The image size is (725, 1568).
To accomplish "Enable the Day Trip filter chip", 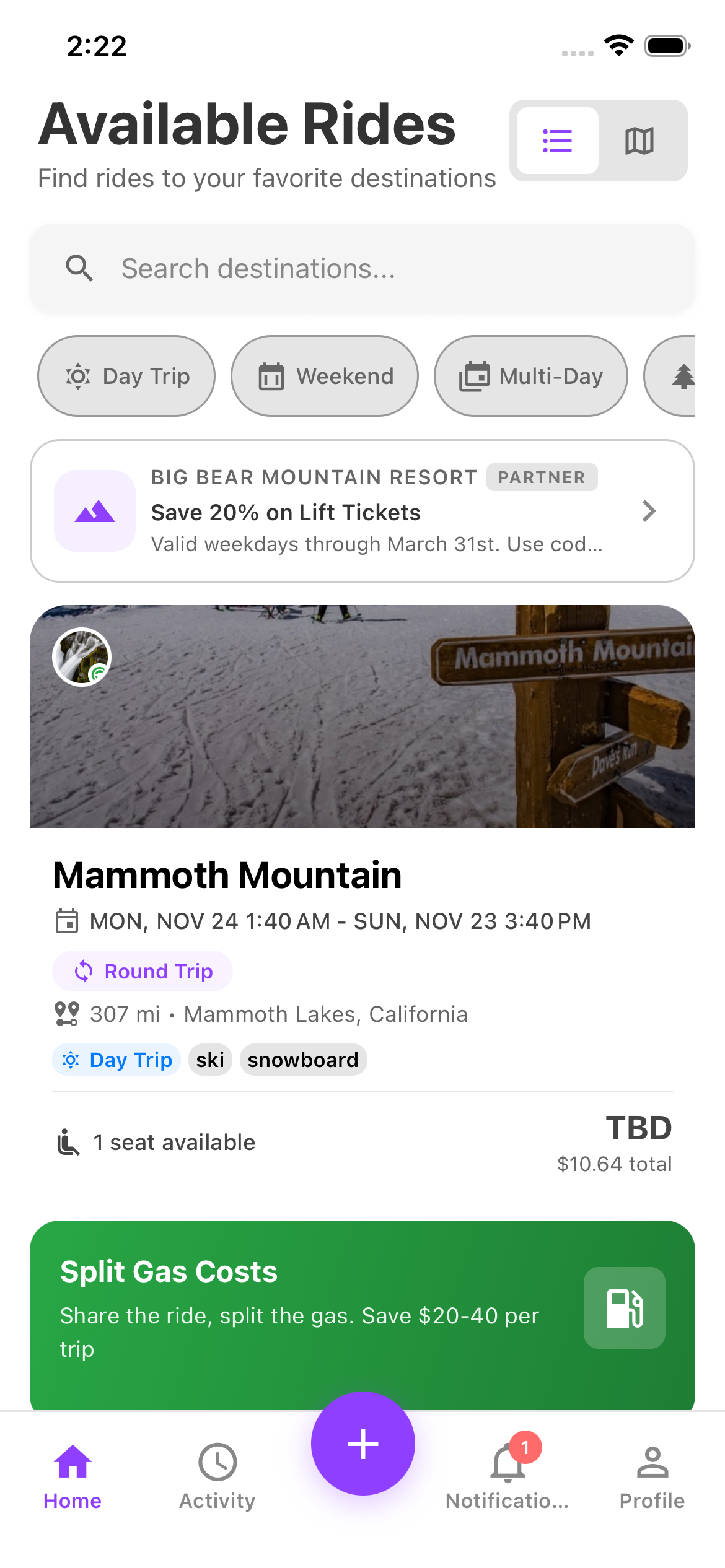I will pos(126,375).
